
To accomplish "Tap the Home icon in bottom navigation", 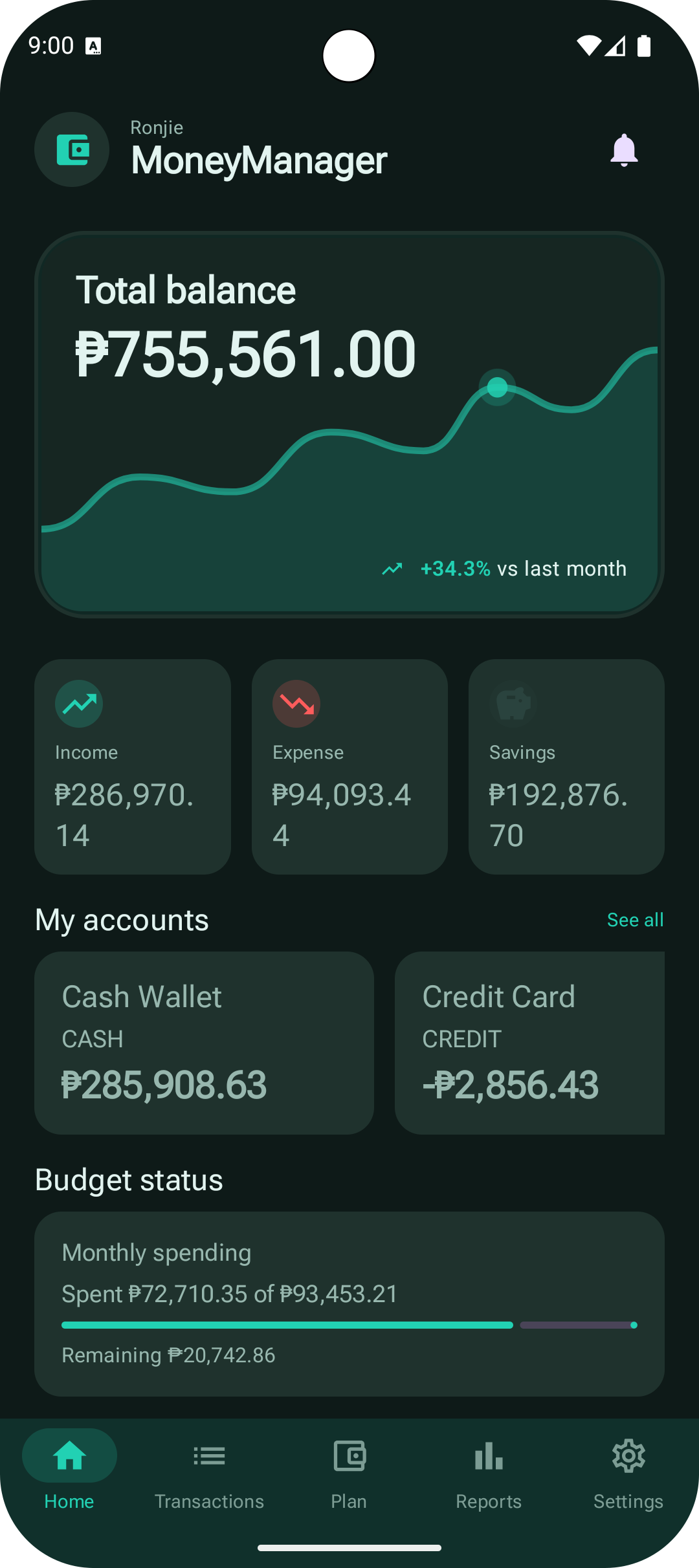I will (x=69, y=1455).
